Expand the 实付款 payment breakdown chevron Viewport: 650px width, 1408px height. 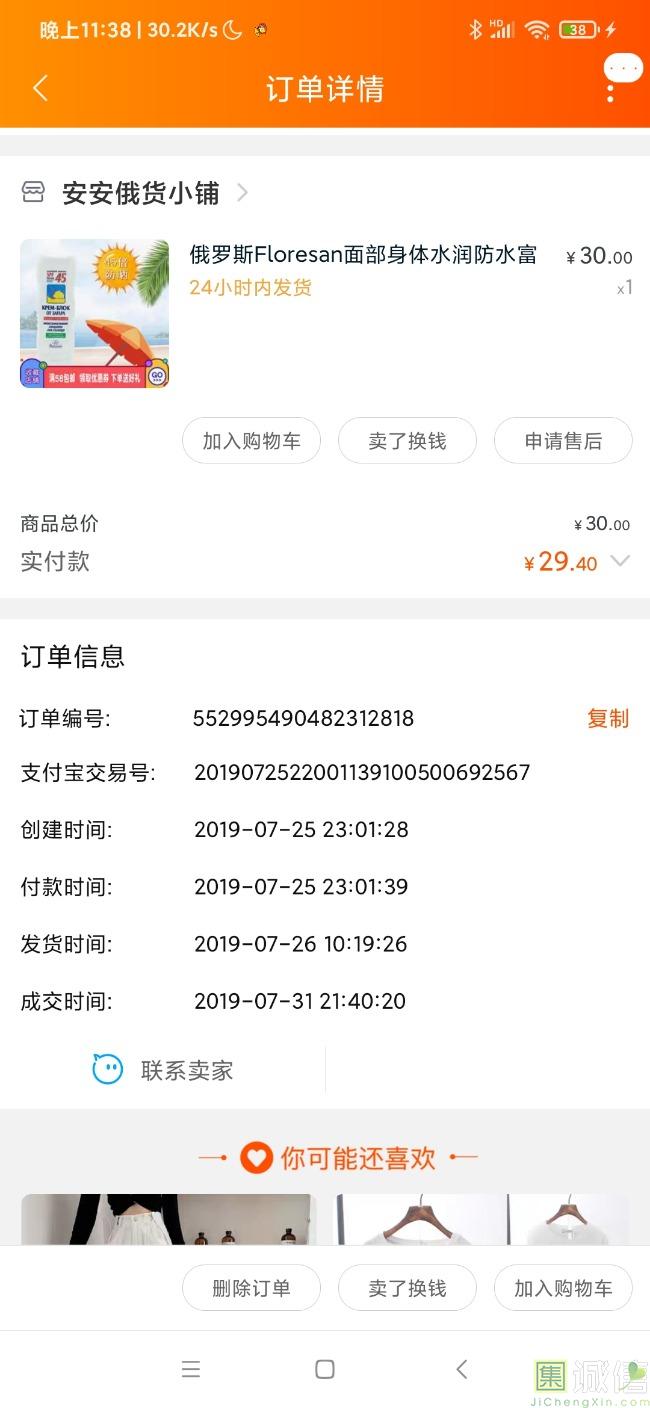(620, 562)
